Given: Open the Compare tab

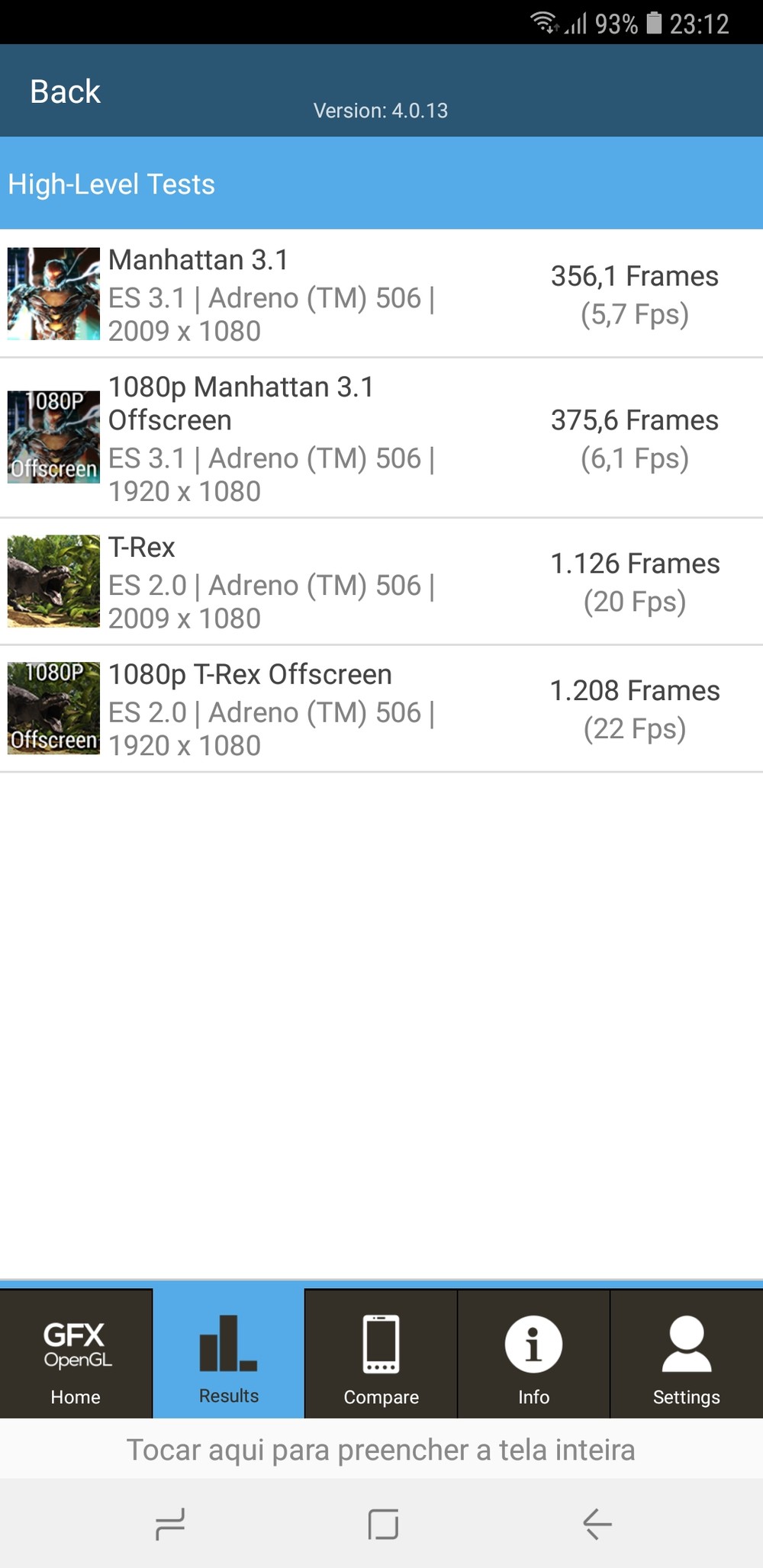Looking at the screenshot, I should (x=381, y=1354).
